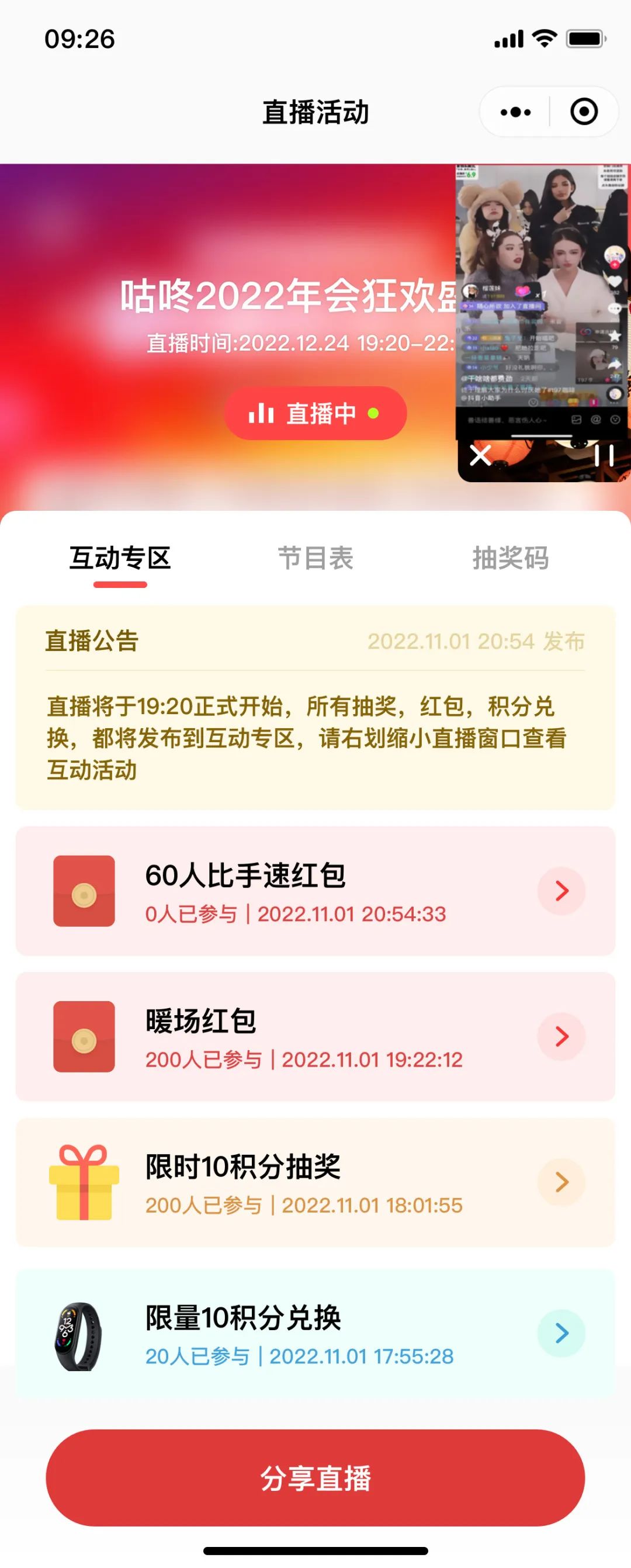Viewport: 631px width, 1568px height.
Task: Open the 60人比手速红包 card
Action: [315, 891]
